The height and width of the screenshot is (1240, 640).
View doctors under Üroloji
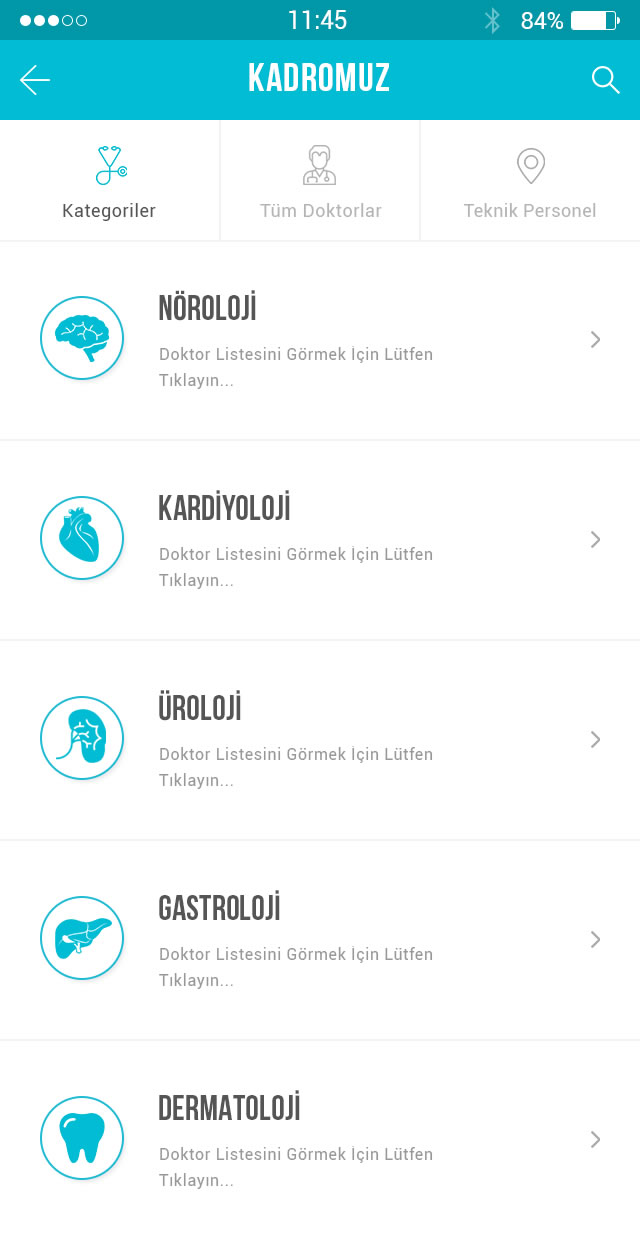click(x=320, y=740)
